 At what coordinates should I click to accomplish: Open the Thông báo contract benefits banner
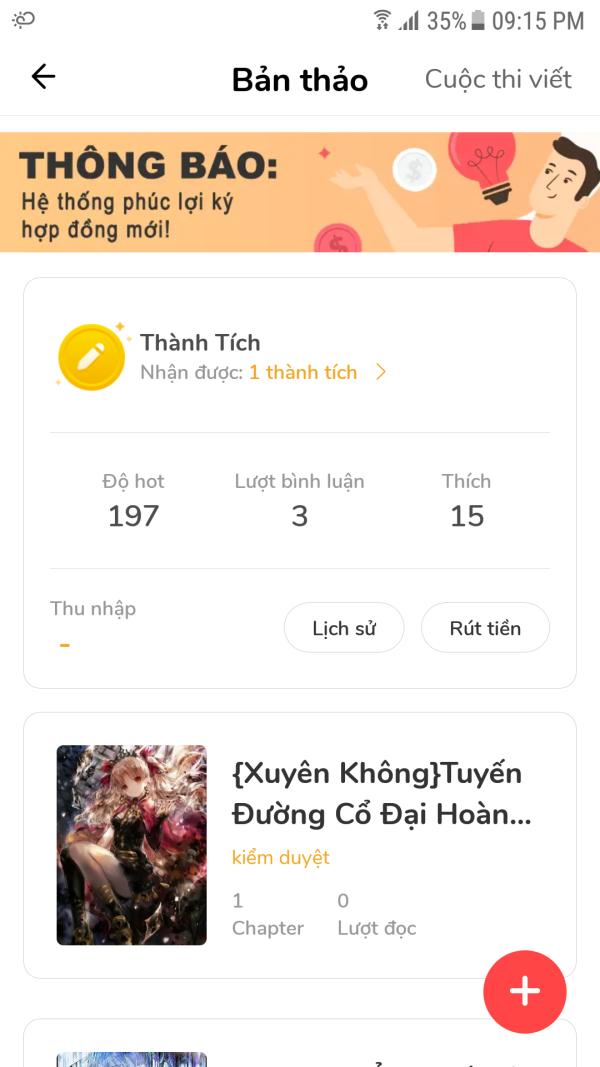click(x=300, y=192)
